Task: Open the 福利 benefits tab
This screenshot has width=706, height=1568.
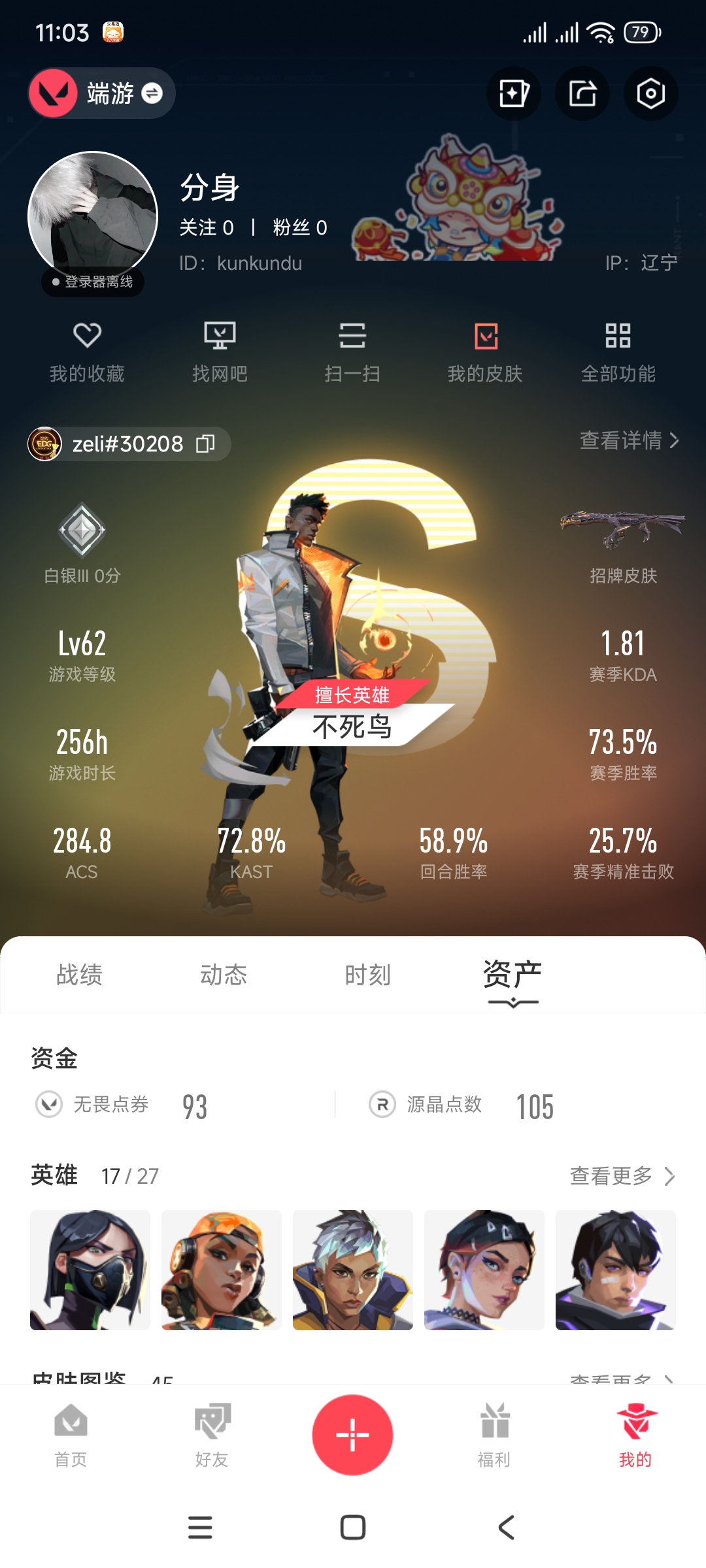Action: click(x=494, y=1435)
